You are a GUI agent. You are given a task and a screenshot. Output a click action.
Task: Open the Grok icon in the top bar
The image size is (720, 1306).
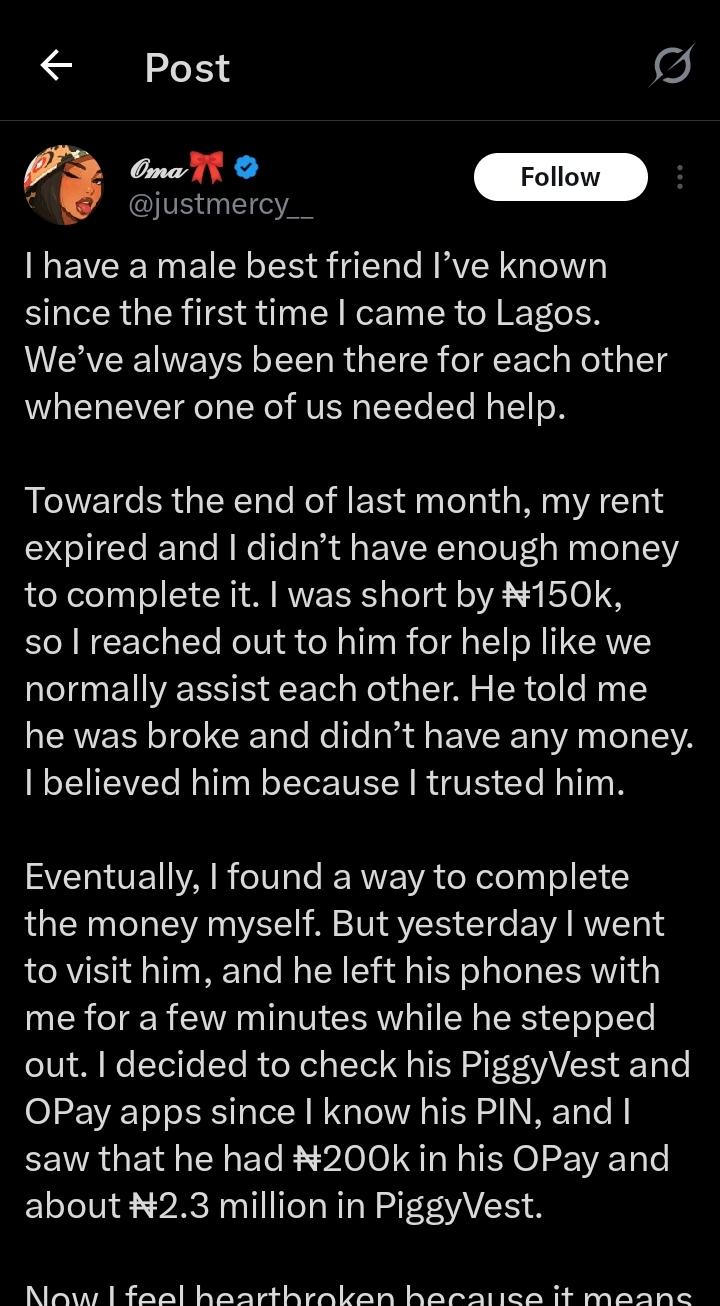pyautogui.click(x=672, y=66)
